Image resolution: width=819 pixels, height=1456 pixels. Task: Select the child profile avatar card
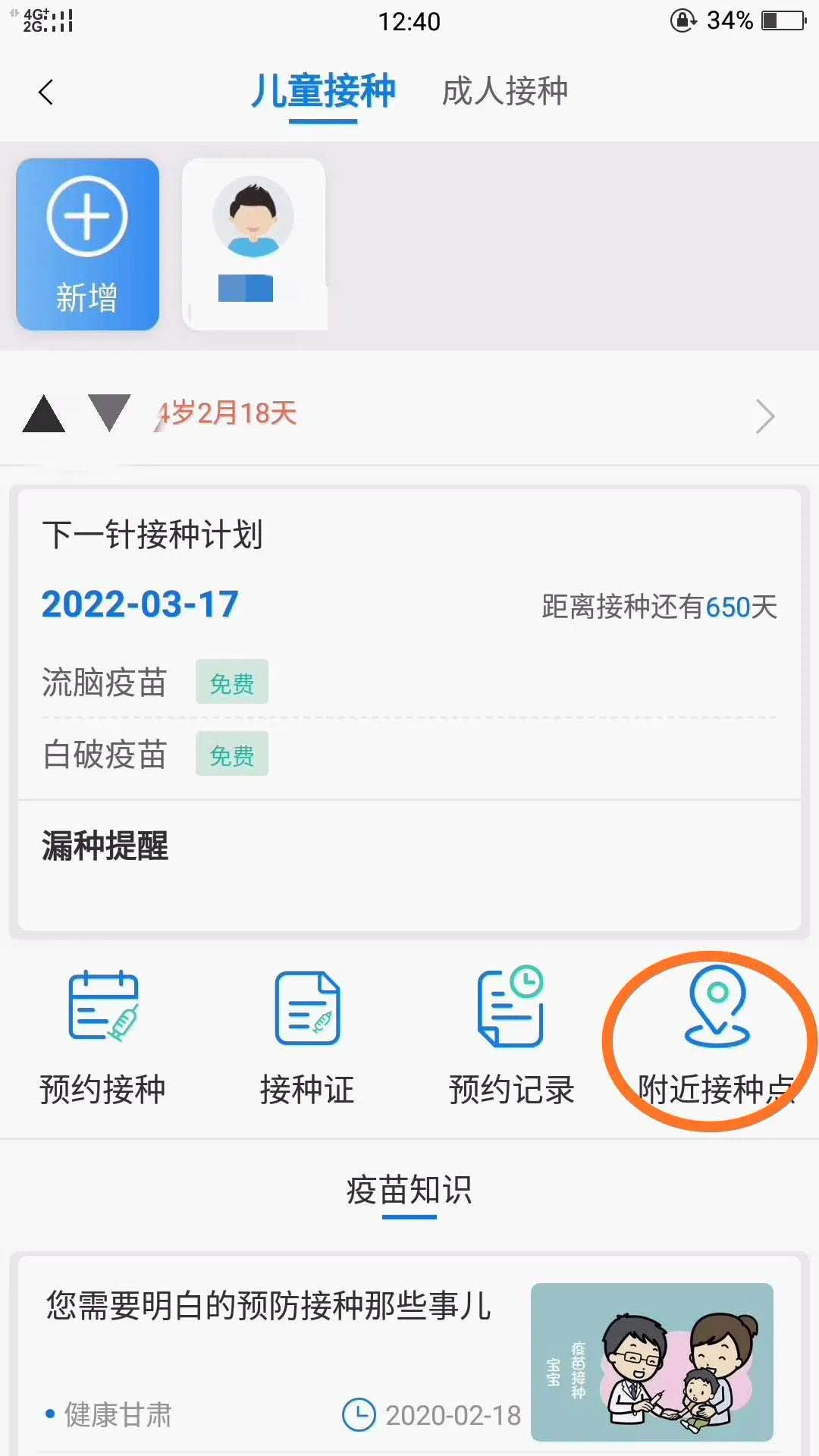pos(253,244)
